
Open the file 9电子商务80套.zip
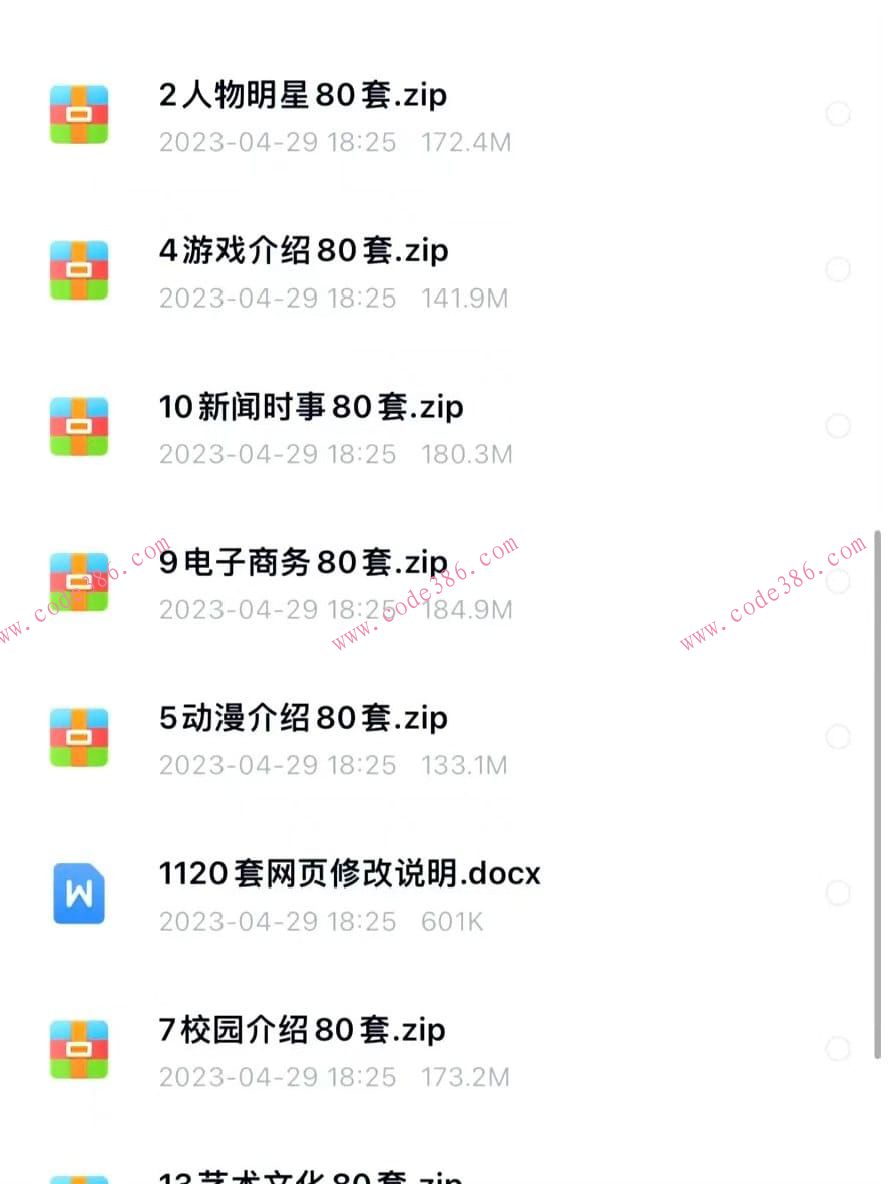click(x=301, y=562)
